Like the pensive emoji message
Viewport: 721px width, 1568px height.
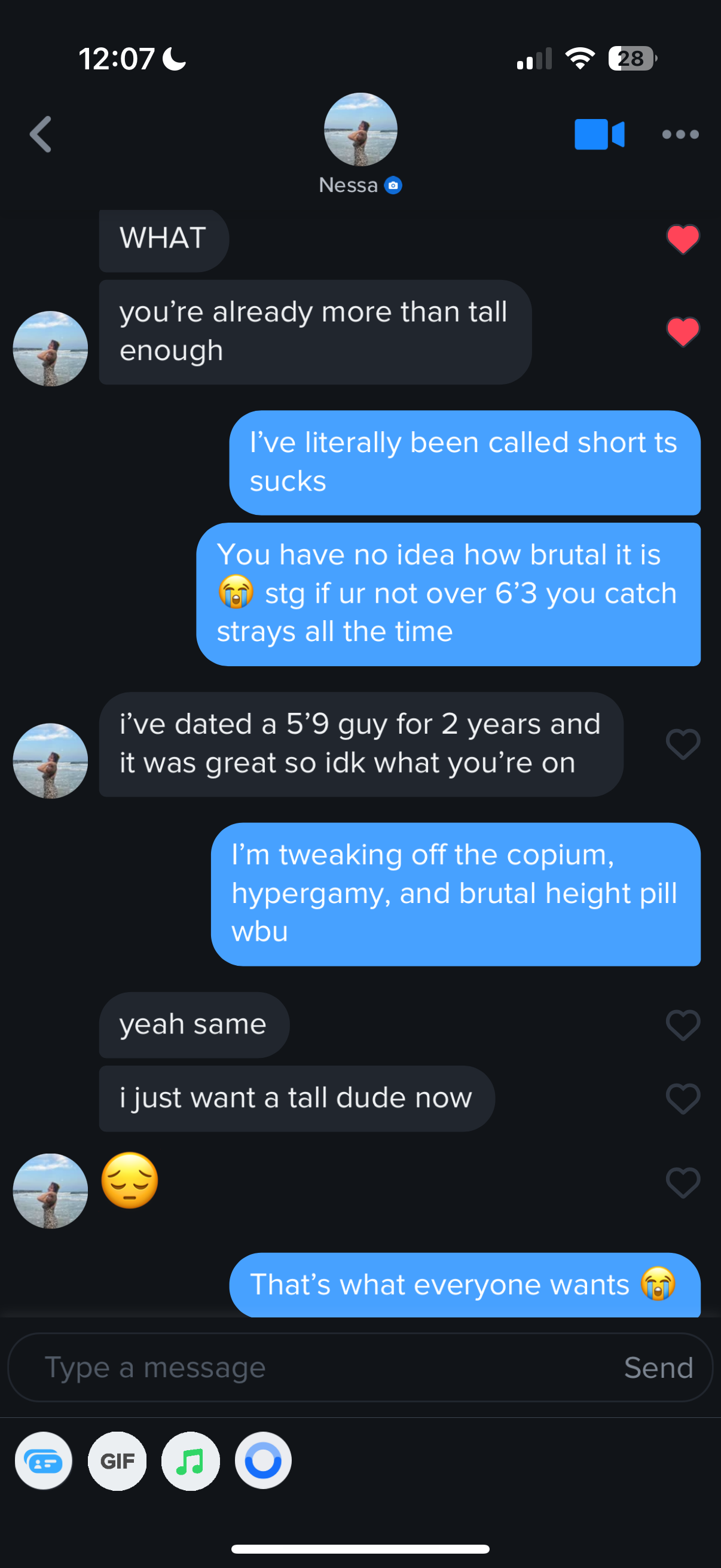pyautogui.click(x=683, y=1183)
